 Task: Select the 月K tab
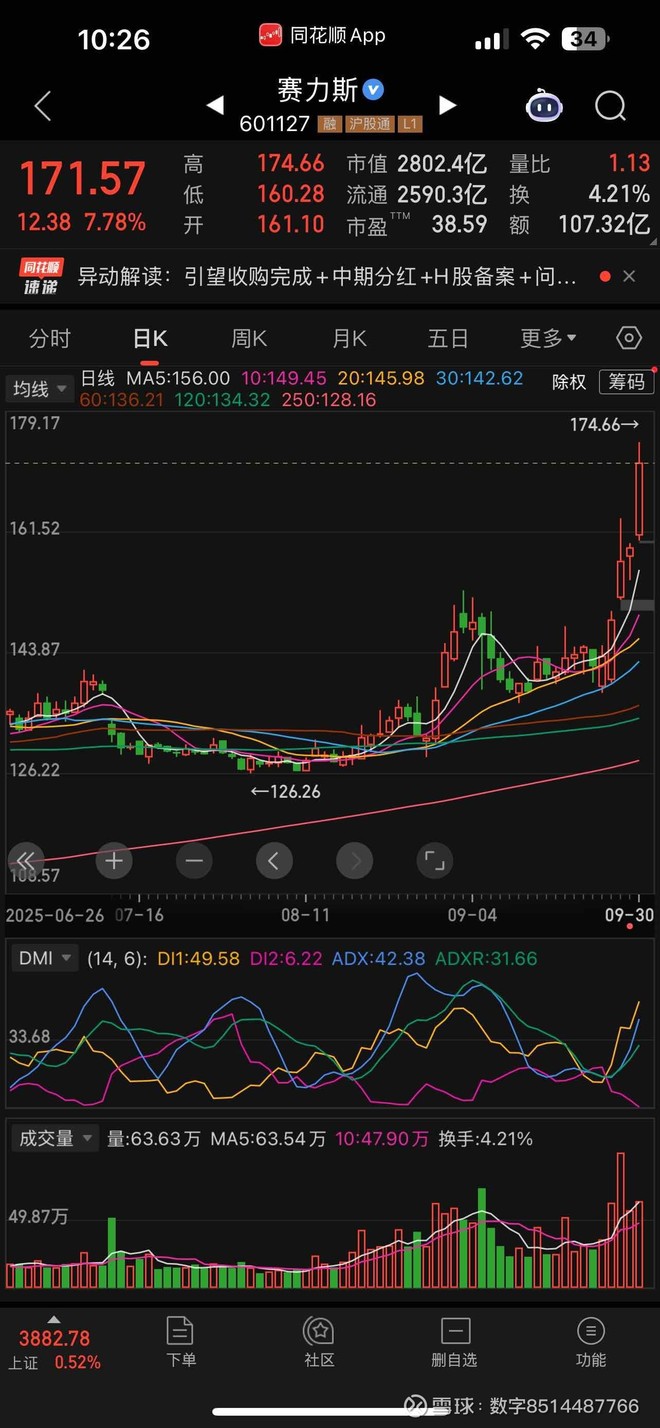pyautogui.click(x=349, y=339)
